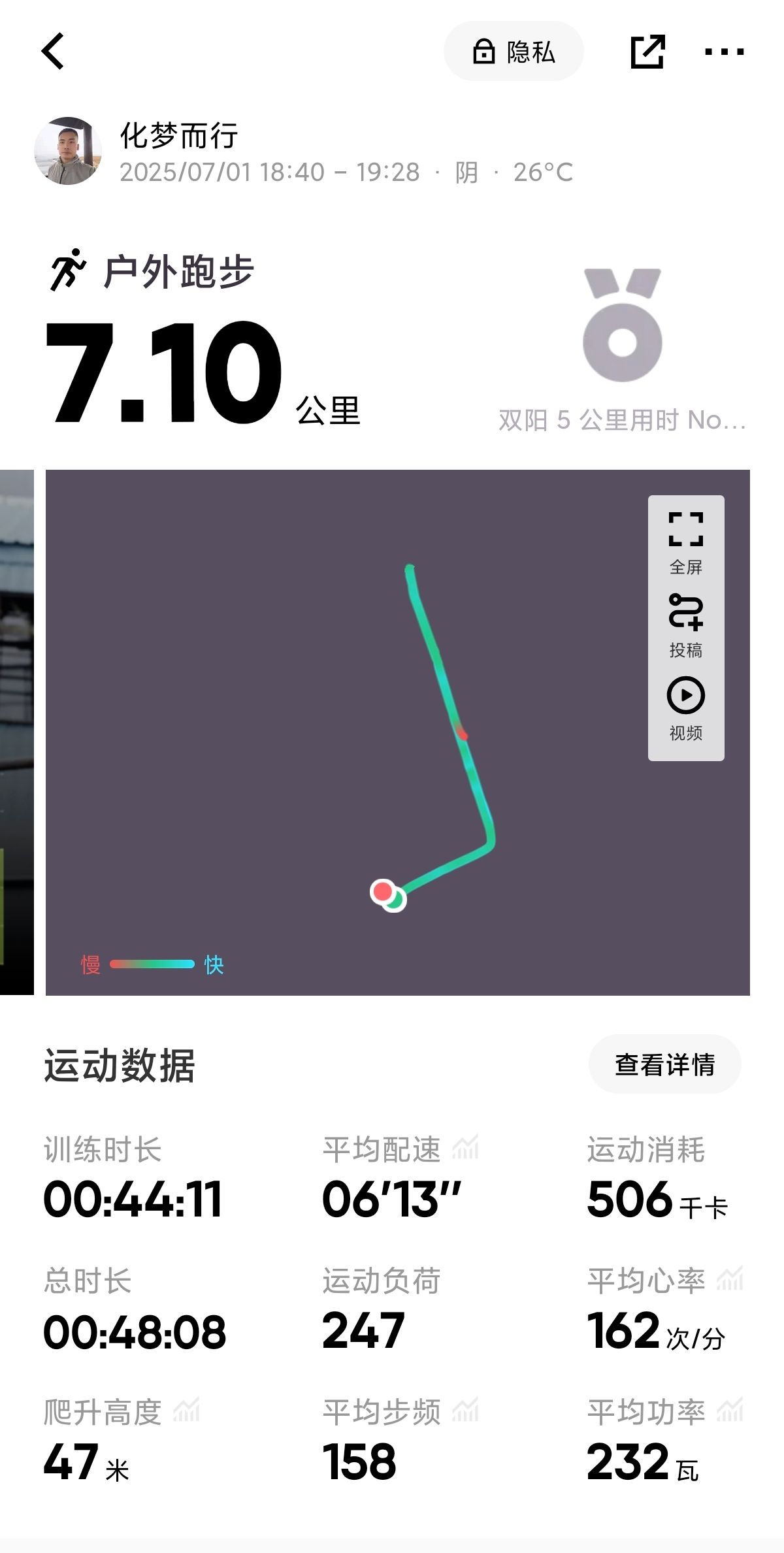
Task: Open the three-dot overflow menu
Action: point(724,52)
